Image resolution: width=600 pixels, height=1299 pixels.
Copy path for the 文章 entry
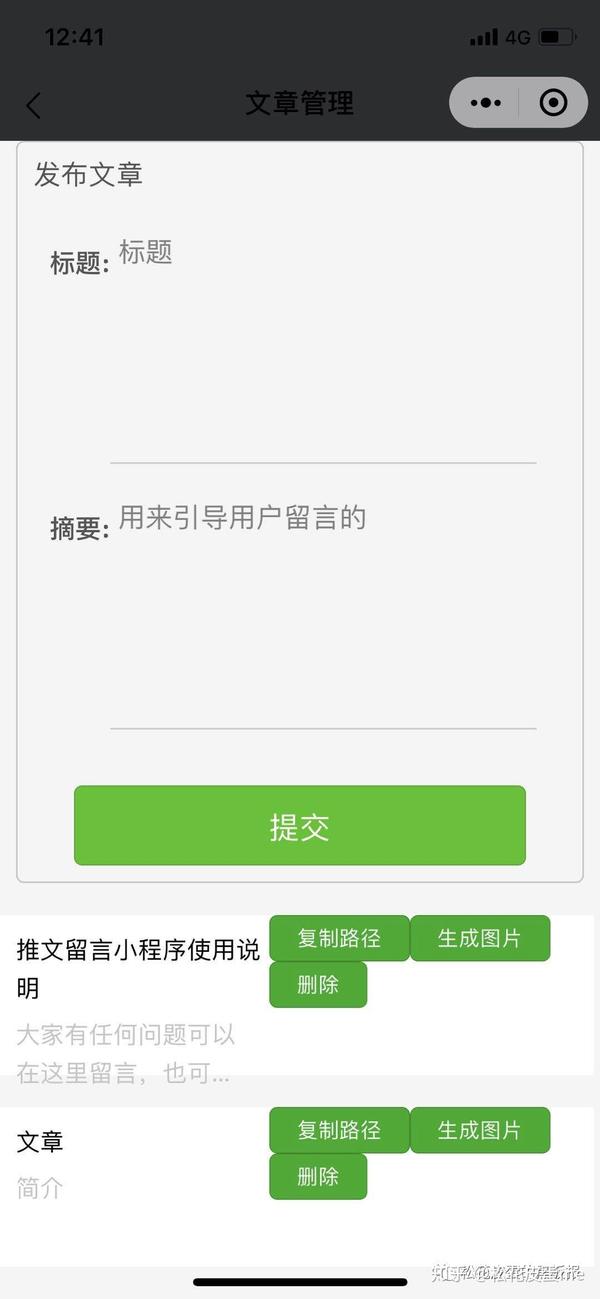coord(339,1130)
